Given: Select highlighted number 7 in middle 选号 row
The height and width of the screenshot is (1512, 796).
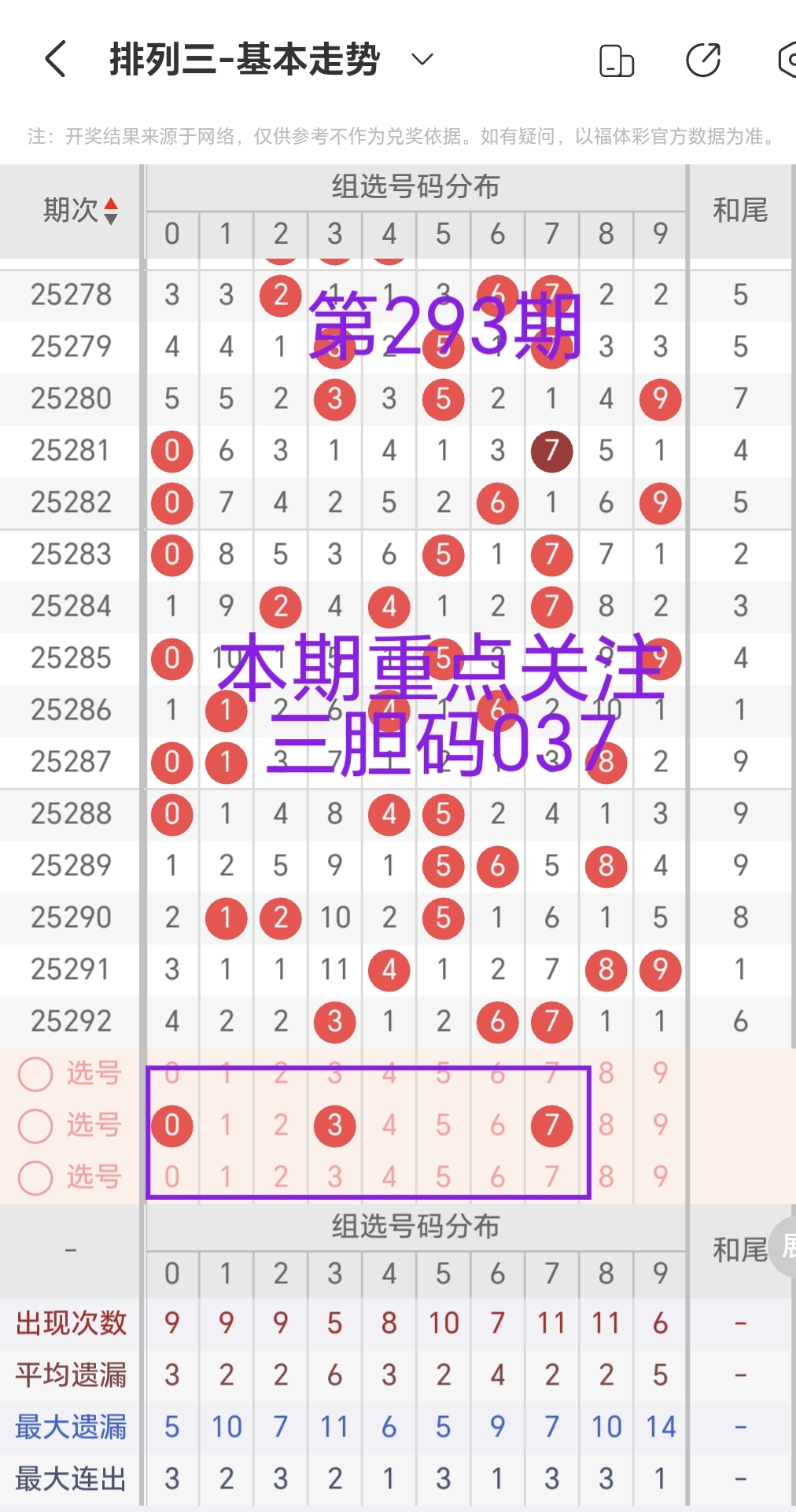Looking at the screenshot, I should [x=551, y=1124].
